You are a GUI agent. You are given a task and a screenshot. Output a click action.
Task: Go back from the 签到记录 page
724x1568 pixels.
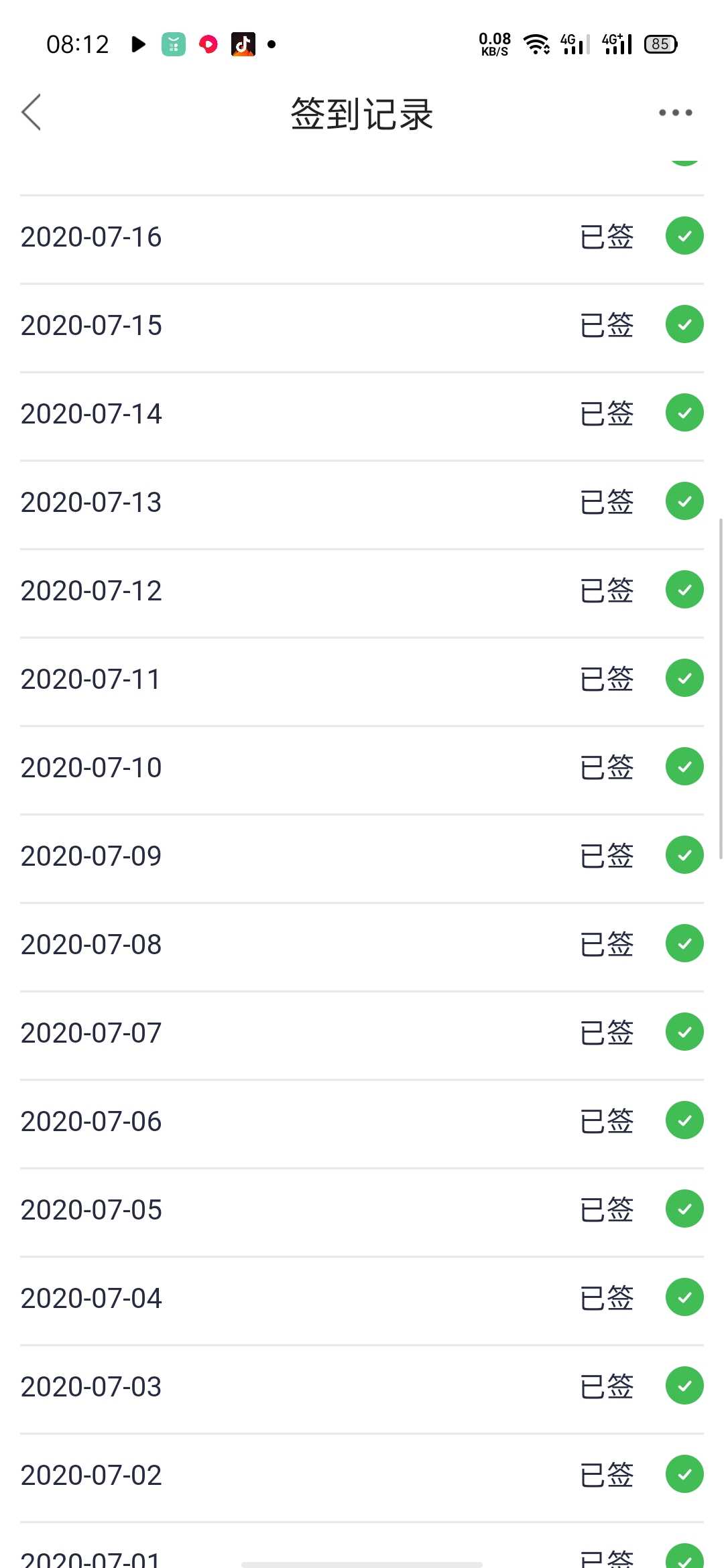tap(32, 112)
